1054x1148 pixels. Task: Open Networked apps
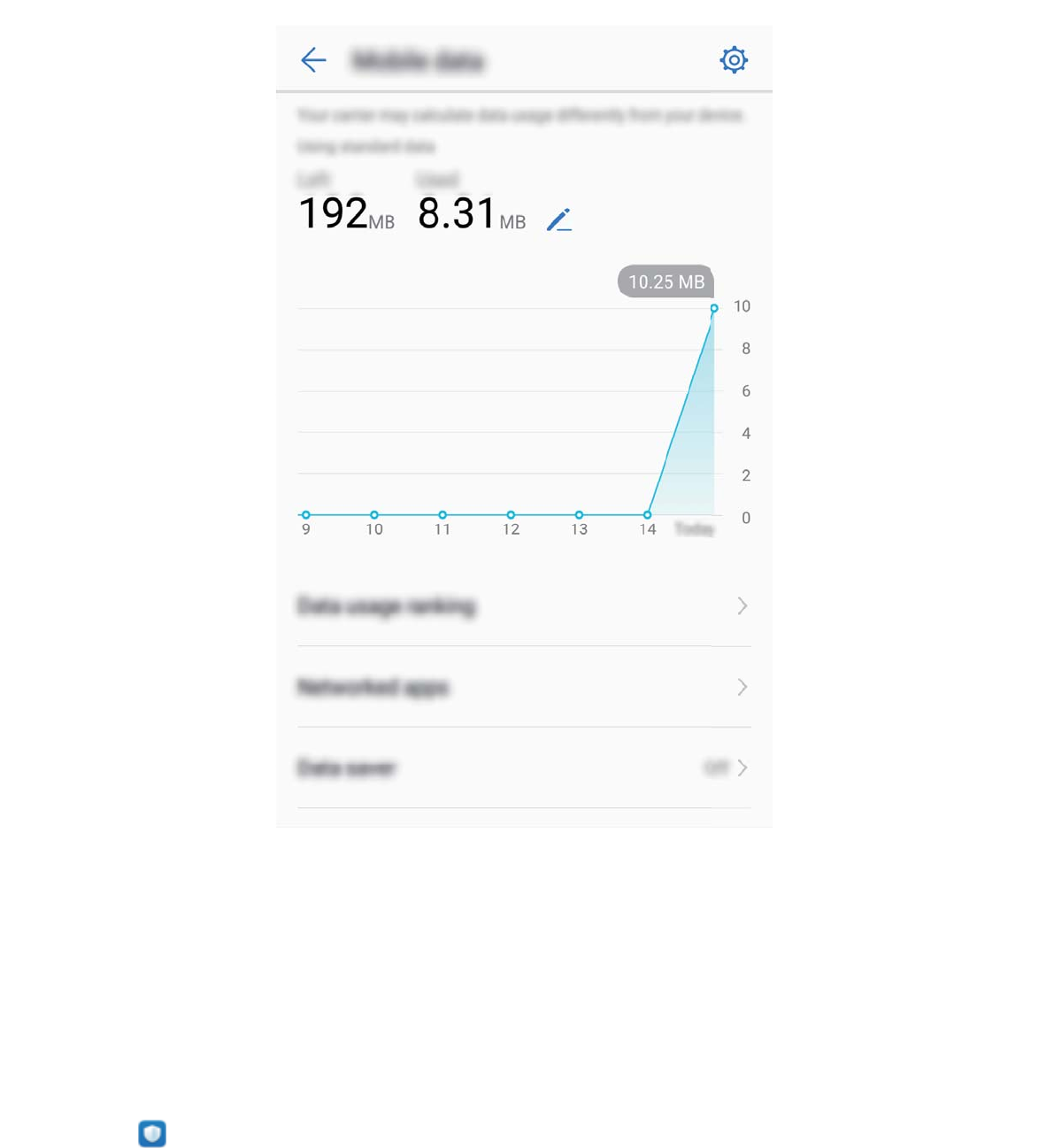tap(523, 687)
